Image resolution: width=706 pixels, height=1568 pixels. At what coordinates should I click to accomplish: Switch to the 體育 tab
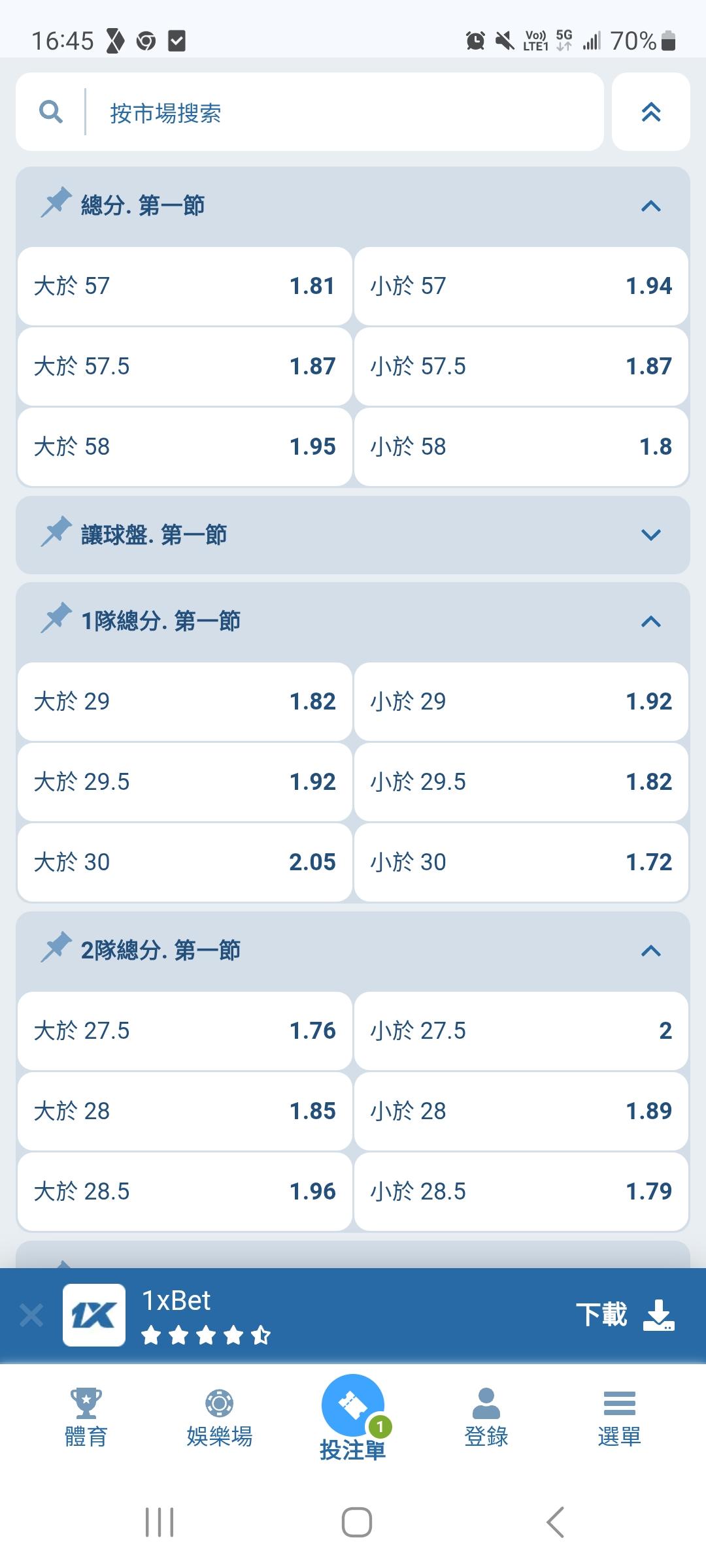[86, 1417]
